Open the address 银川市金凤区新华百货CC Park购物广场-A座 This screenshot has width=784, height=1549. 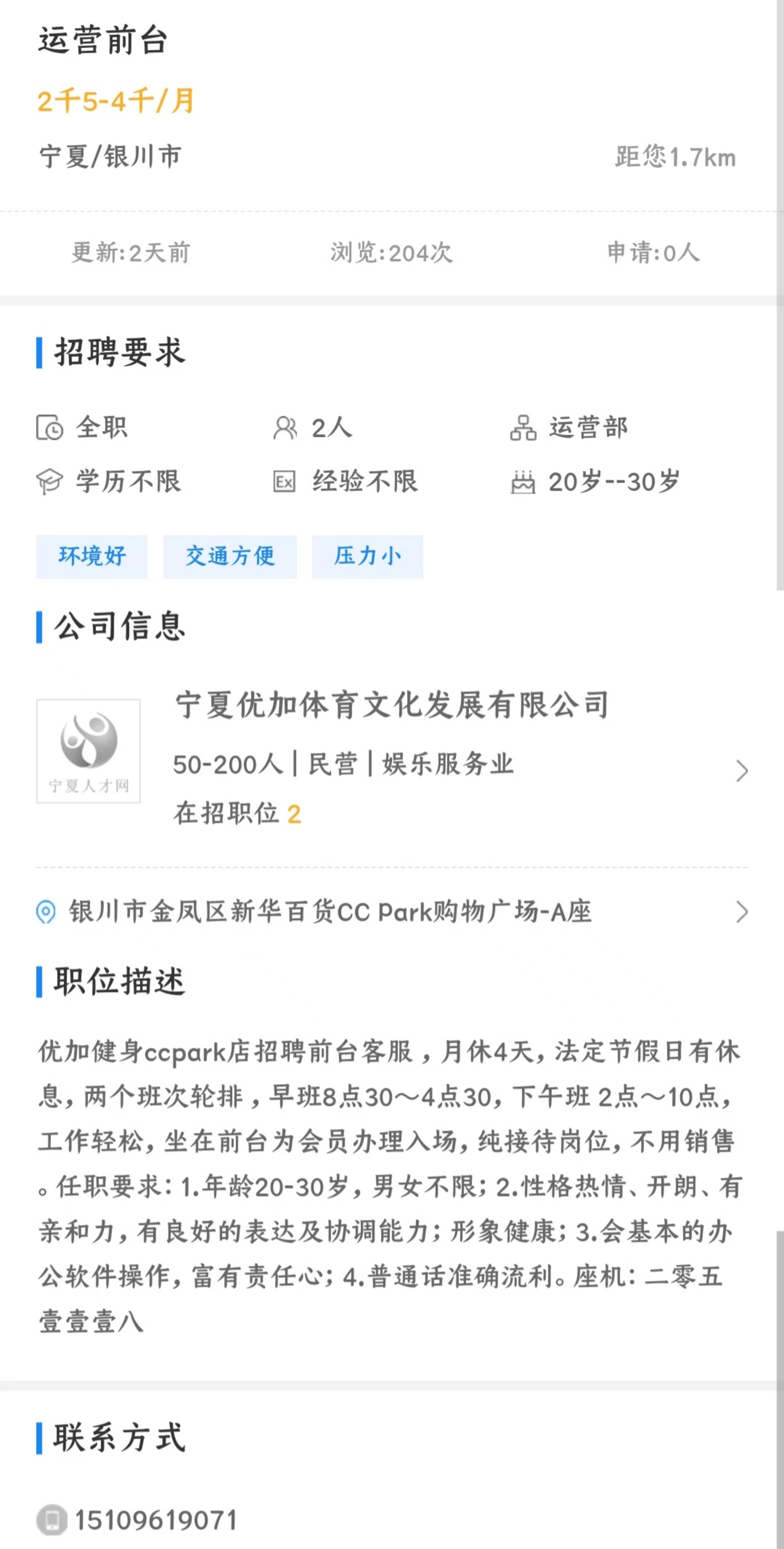coord(330,912)
